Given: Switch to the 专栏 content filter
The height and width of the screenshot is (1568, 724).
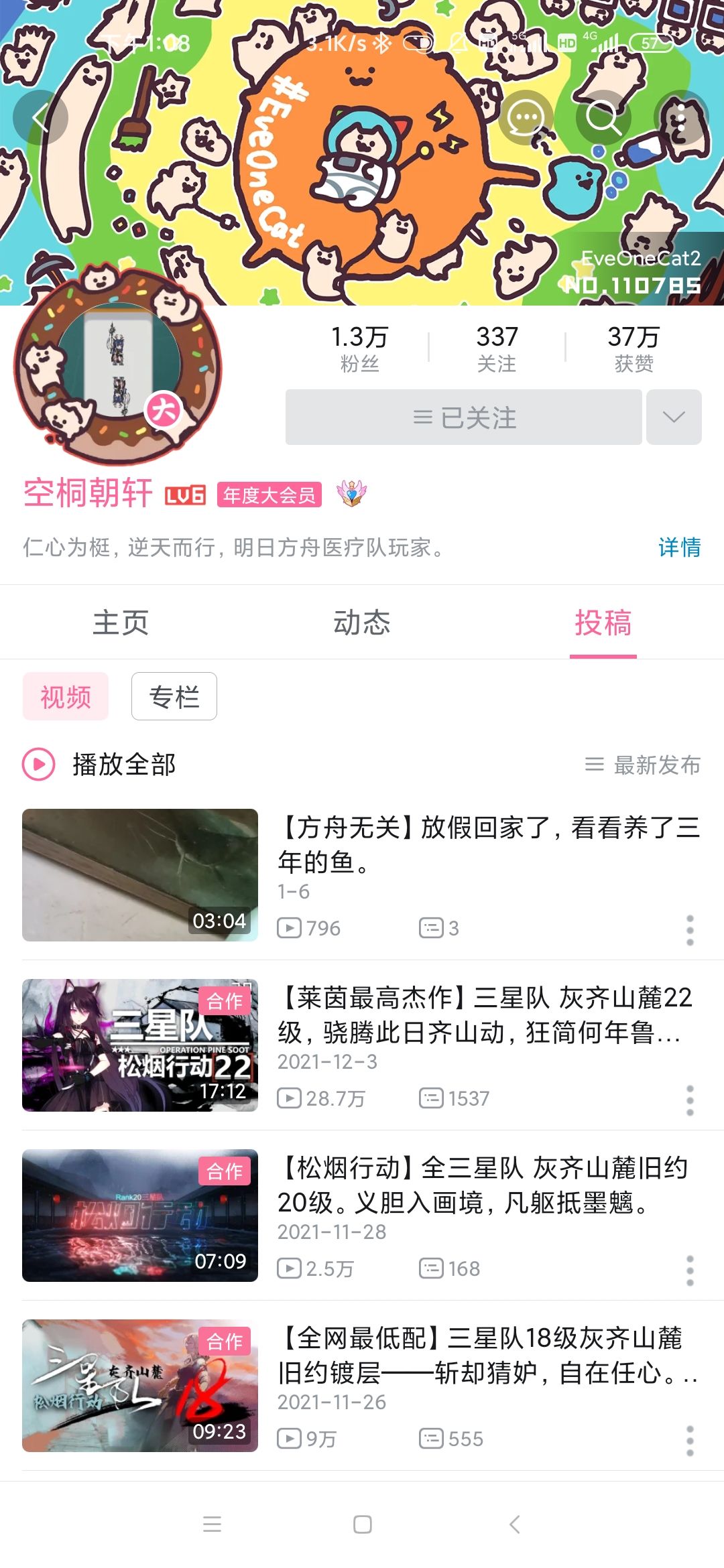Looking at the screenshot, I should tap(174, 696).
